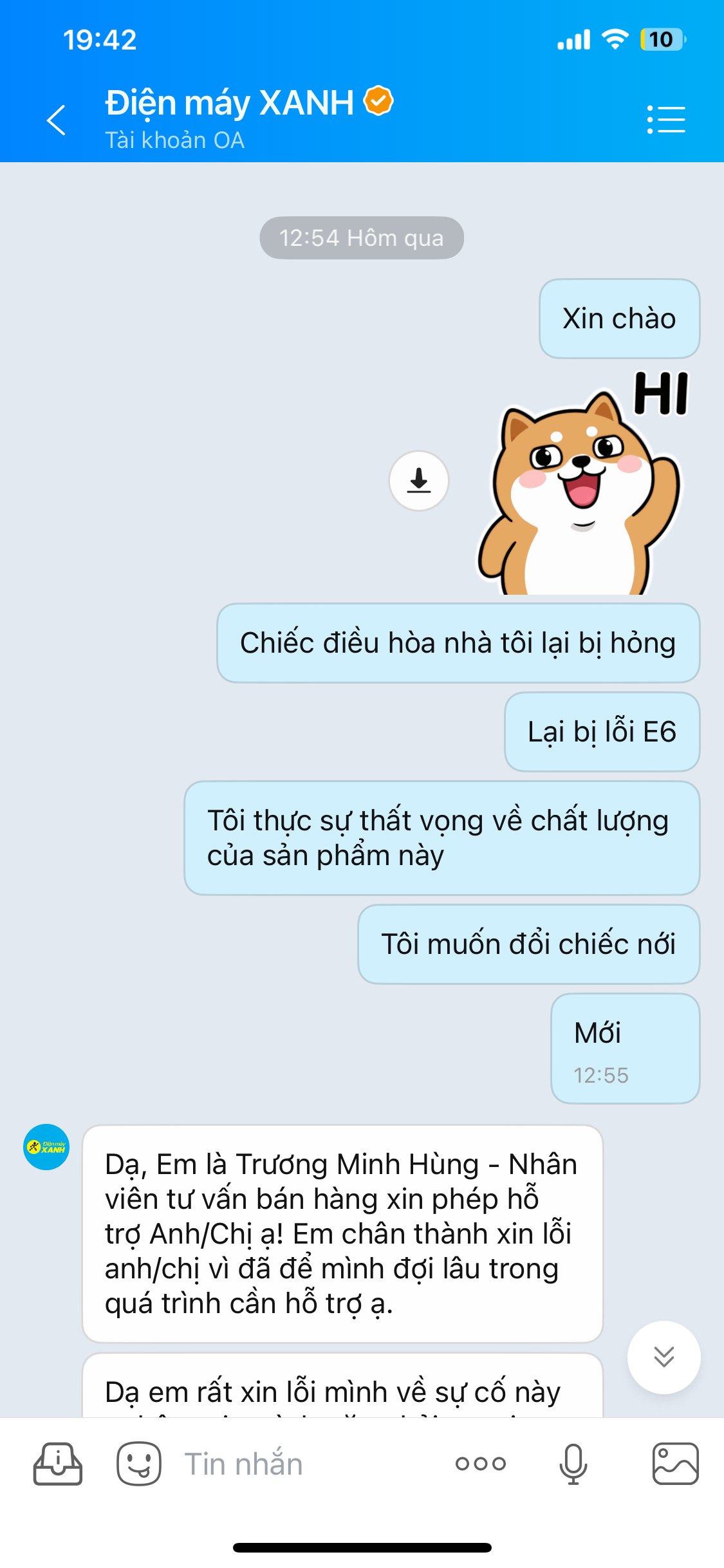This screenshot has height=1568, width=724.
Task: Open the Điện máy XANH sender avatar
Action: click(46, 1147)
